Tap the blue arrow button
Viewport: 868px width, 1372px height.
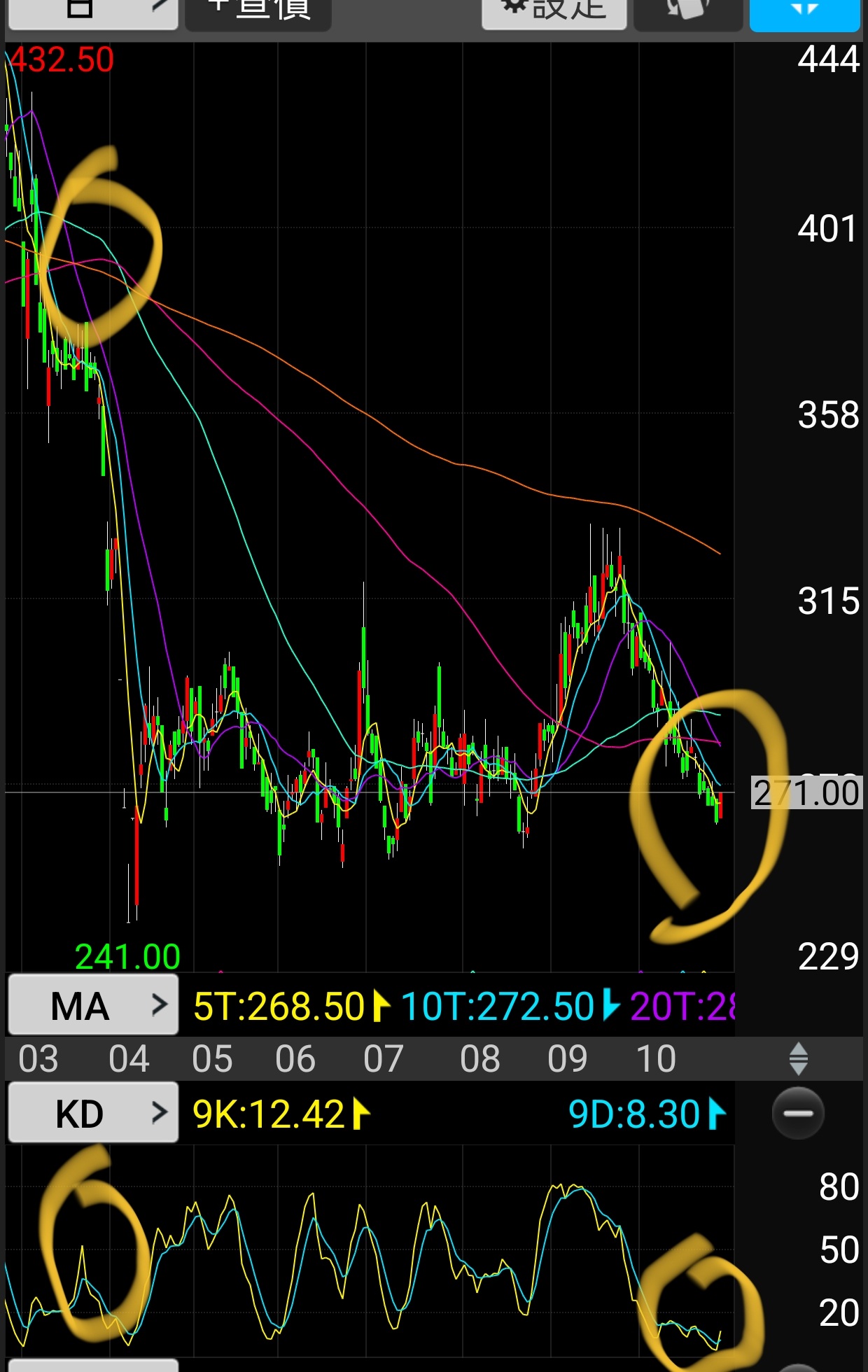(804, 13)
